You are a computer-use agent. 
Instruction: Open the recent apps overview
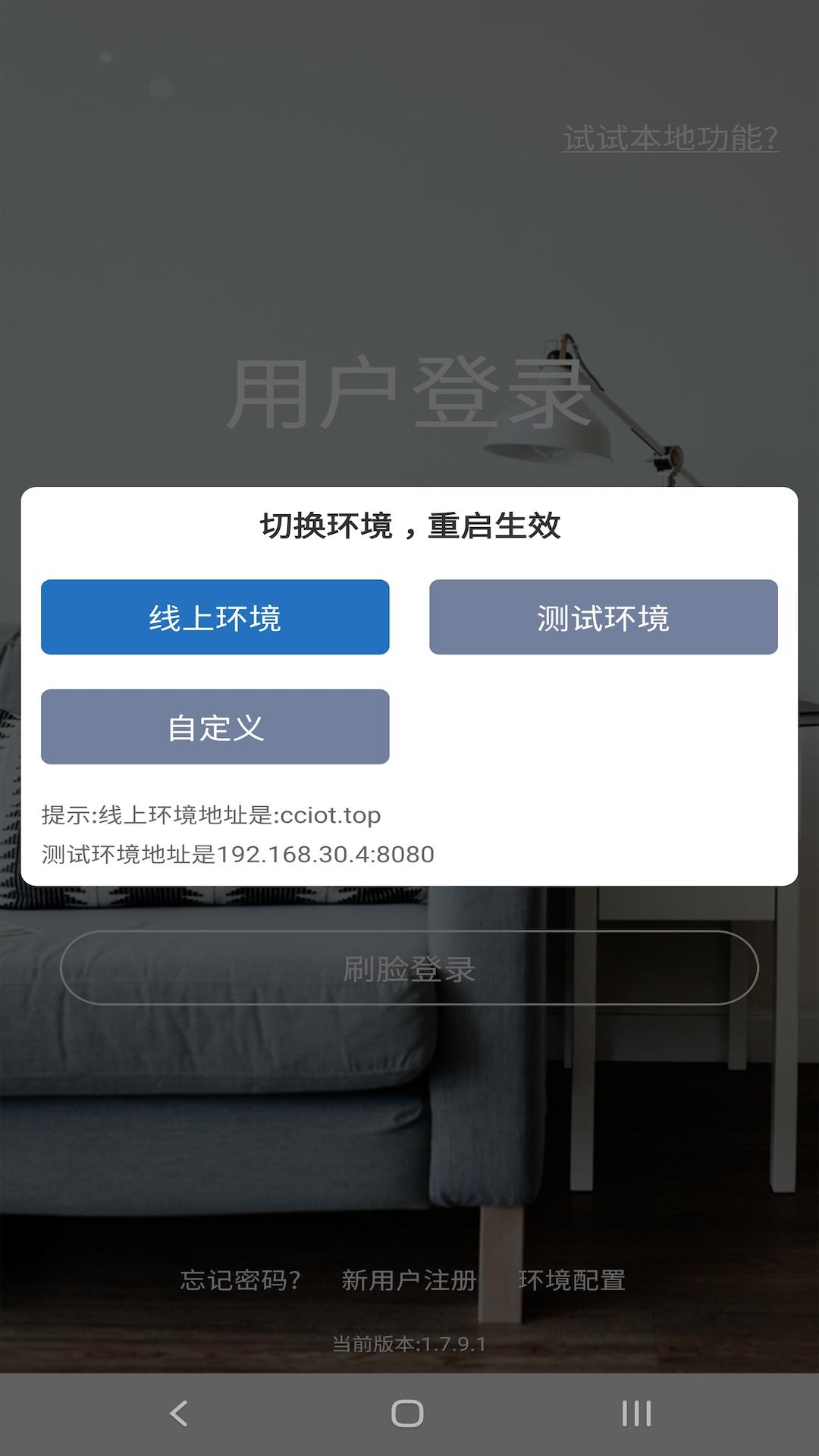tap(637, 1414)
